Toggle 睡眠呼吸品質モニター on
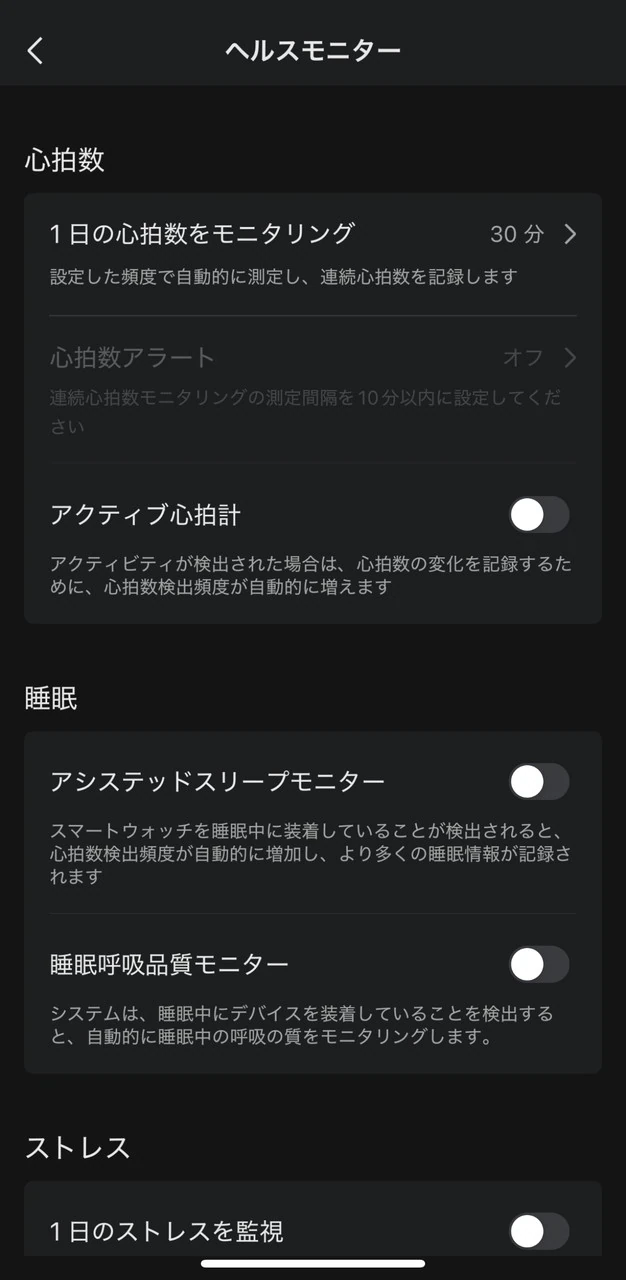 click(x=538, y=965)
